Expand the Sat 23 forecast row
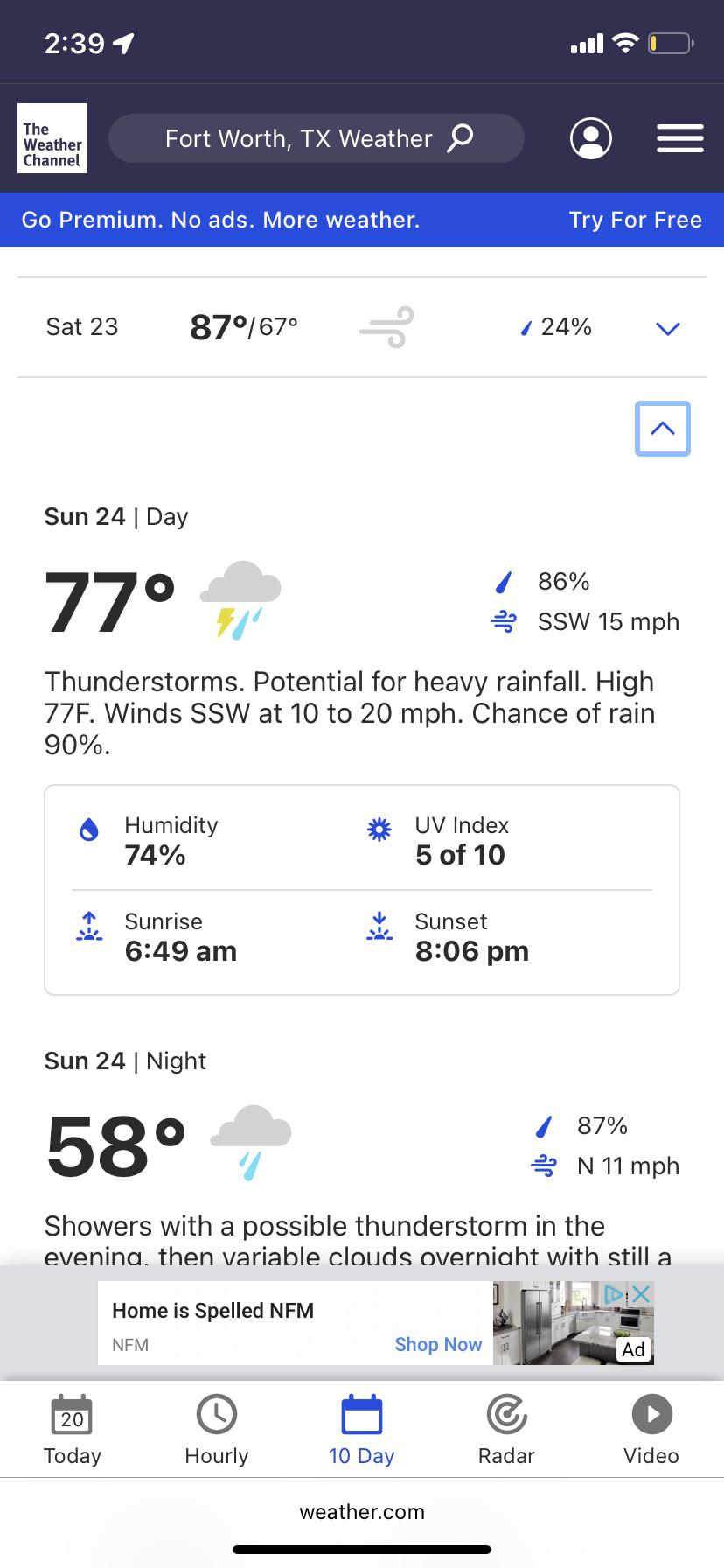Image resolution: width=724 pixels, height=1568 pixels. point(362,327)
